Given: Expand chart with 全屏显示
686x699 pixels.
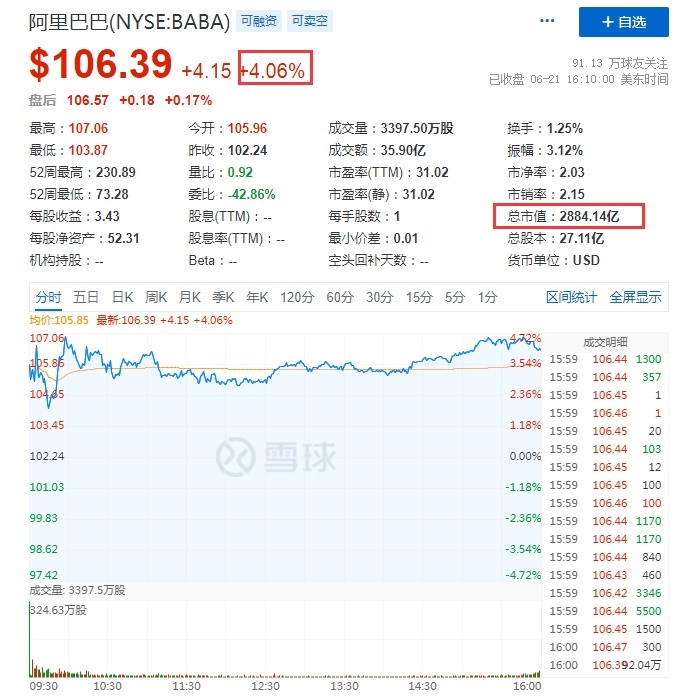Looking at the screenshot, I should coord(636,297).
